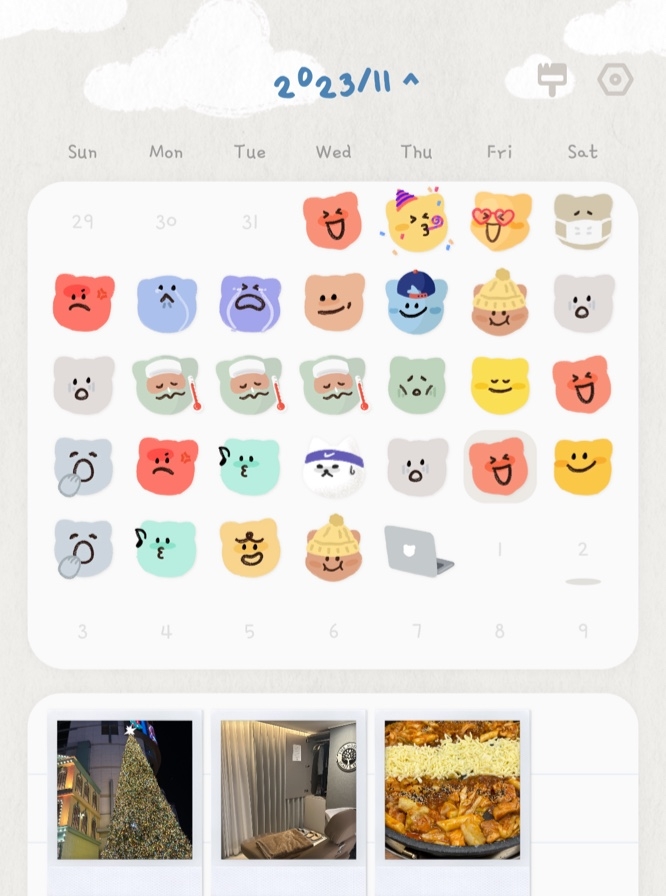The width and height of the screenshot is (666, 896).
Task: Open the blue frowning bear entry
Action: click(x=166, y=303)
